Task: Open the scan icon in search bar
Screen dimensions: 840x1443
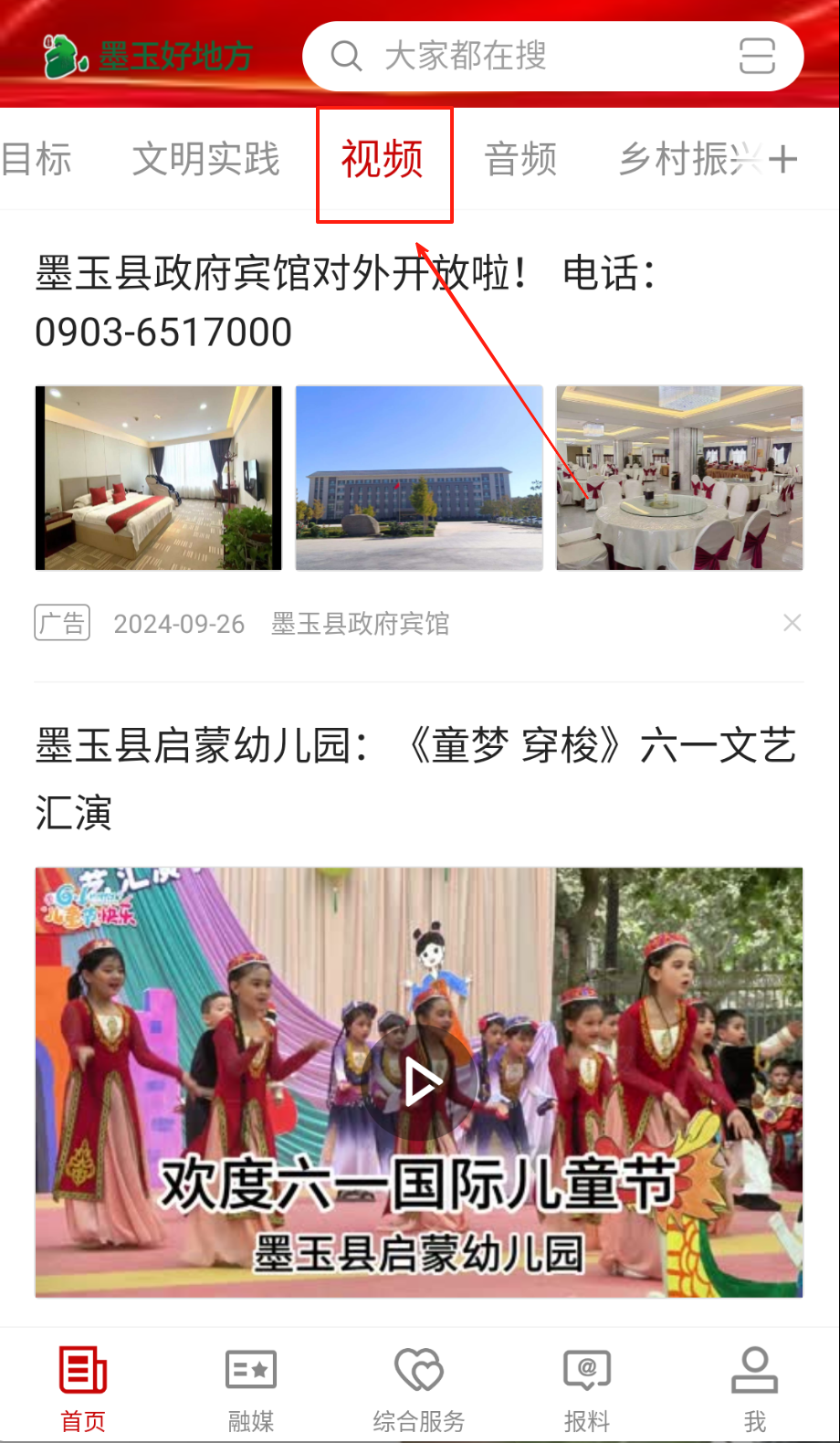Action: (757, 57)
